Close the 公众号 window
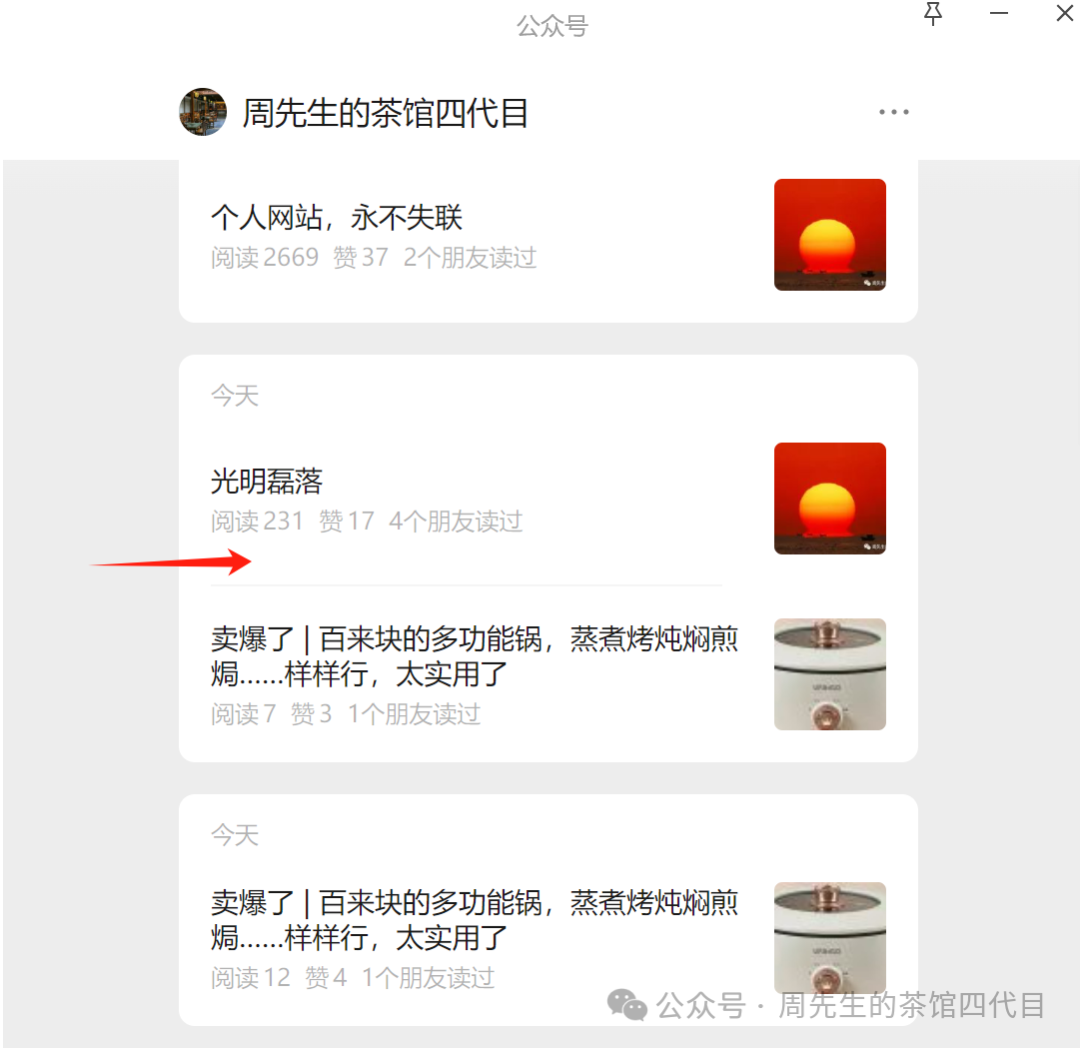The width and height of the screenshot is (1080, 1048). coord(1064,14)
